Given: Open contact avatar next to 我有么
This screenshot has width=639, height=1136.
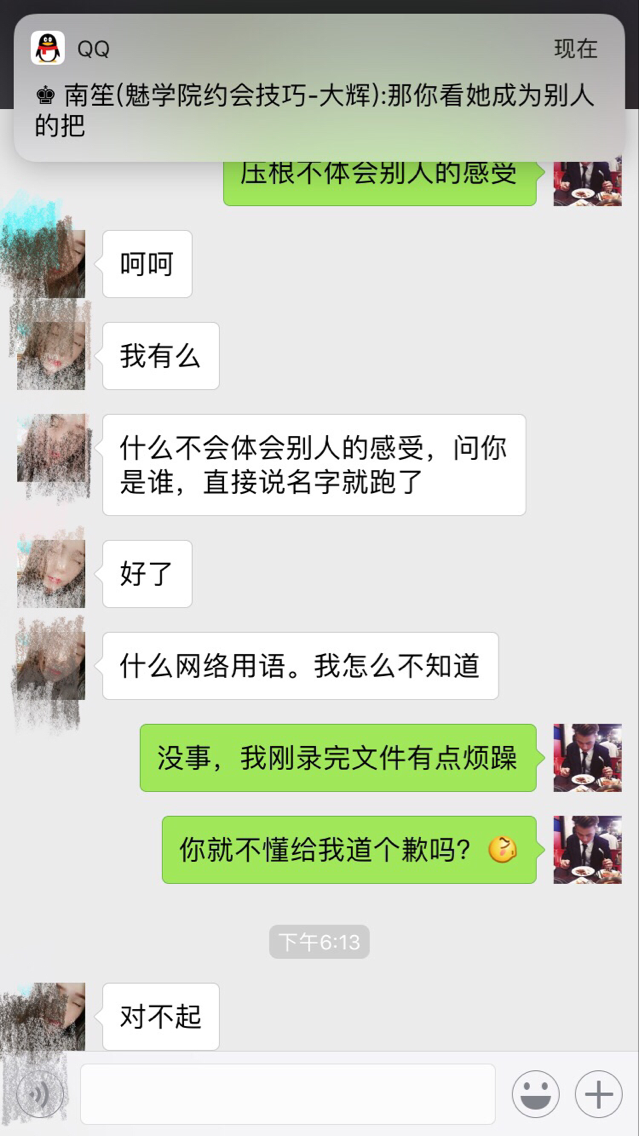Looking at the screenshot, I should pyautogui.click(x=50, y=355).
